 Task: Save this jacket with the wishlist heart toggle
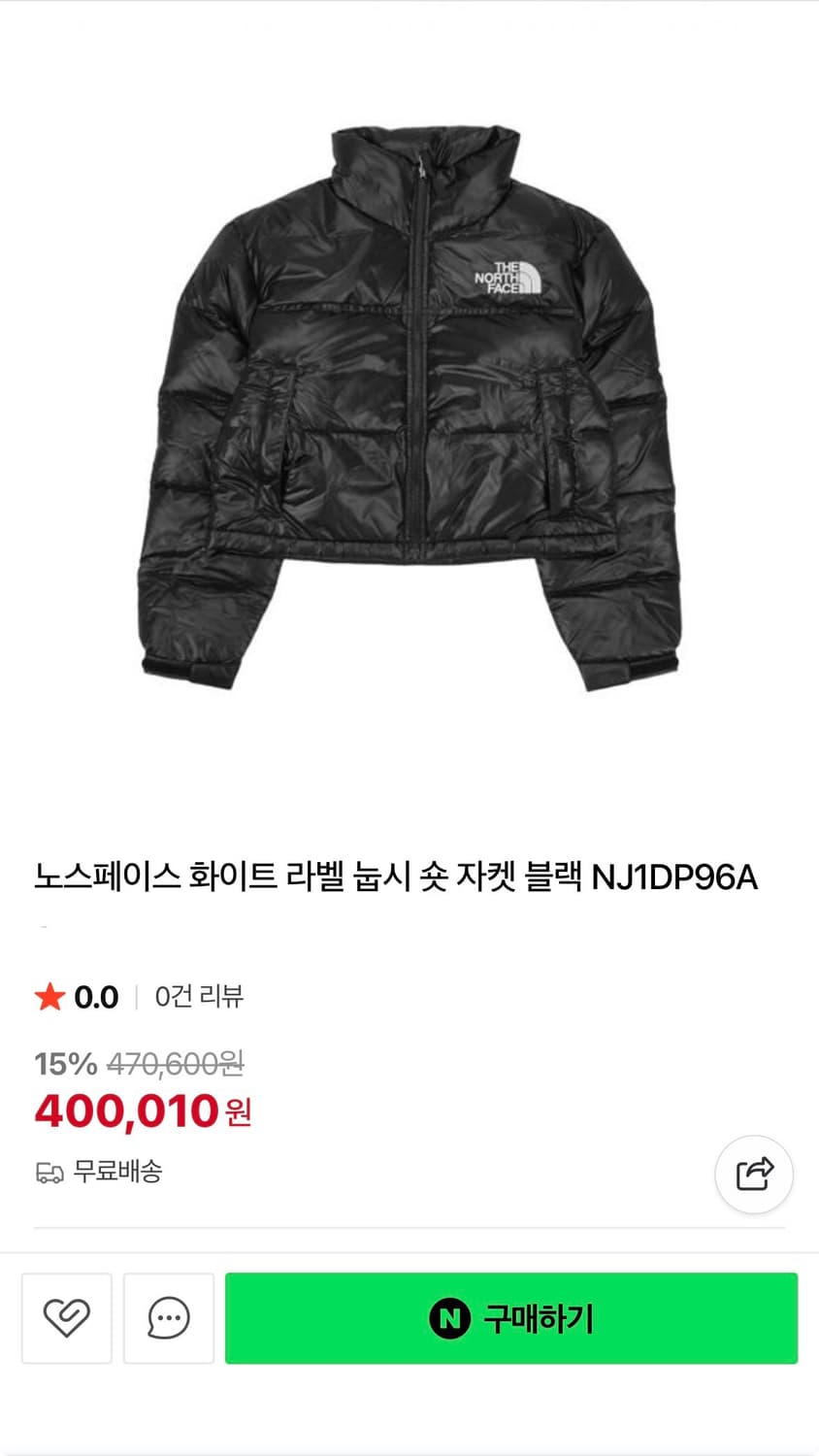coord(65,1318)
